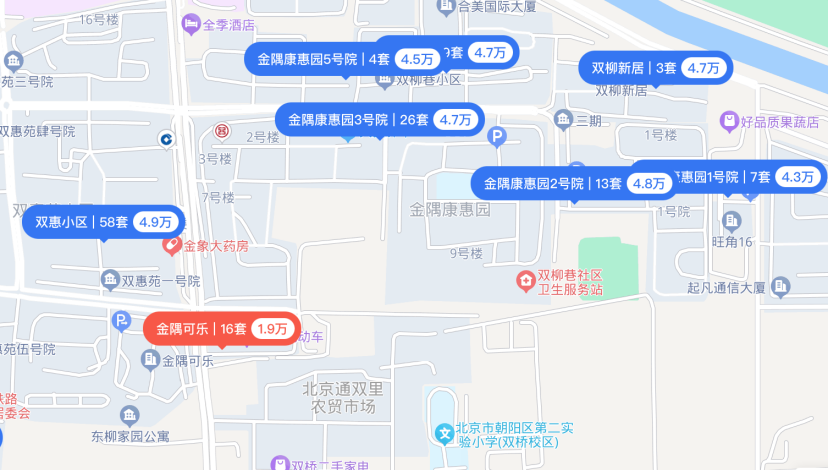
Task: Tap the 金隅康惠园3号院 26套 marker
Action: pyautogui.click(x=379, y=119)
